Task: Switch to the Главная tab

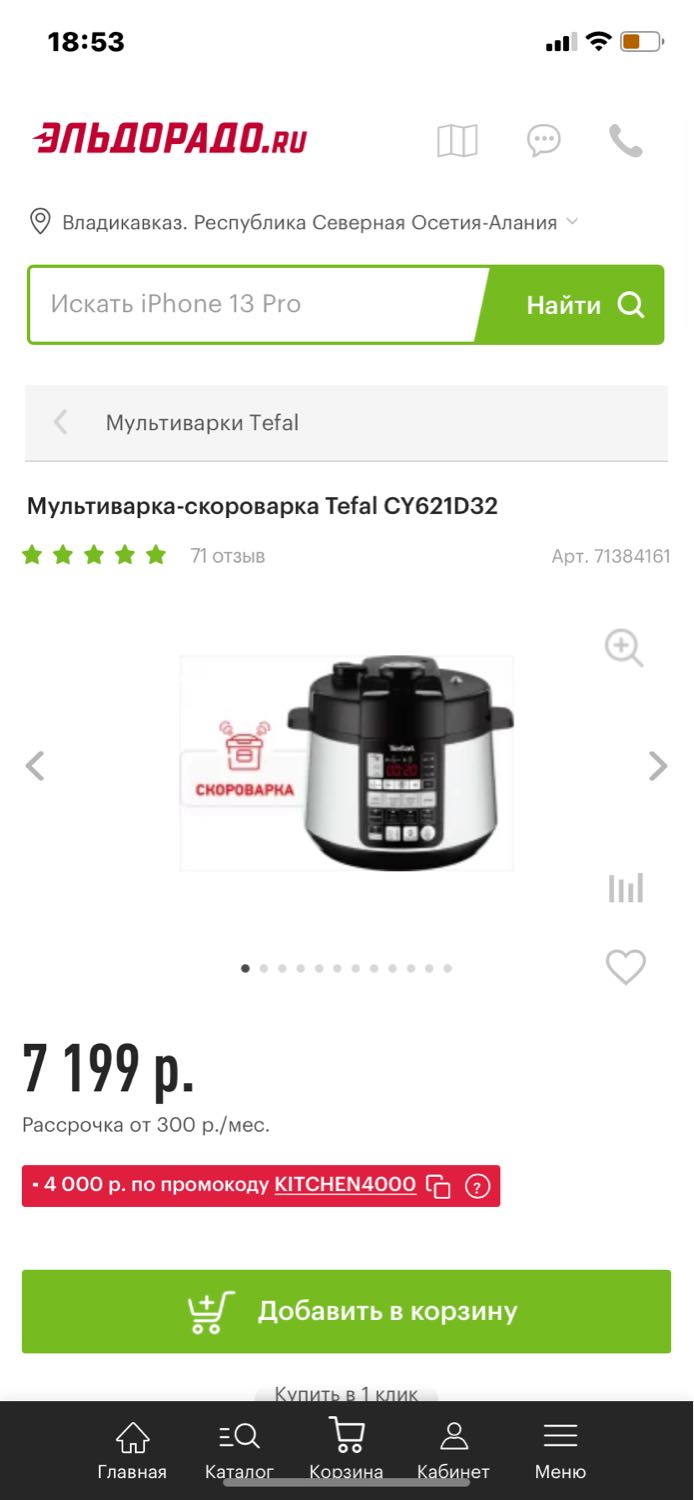Action: click(132, 1451)
